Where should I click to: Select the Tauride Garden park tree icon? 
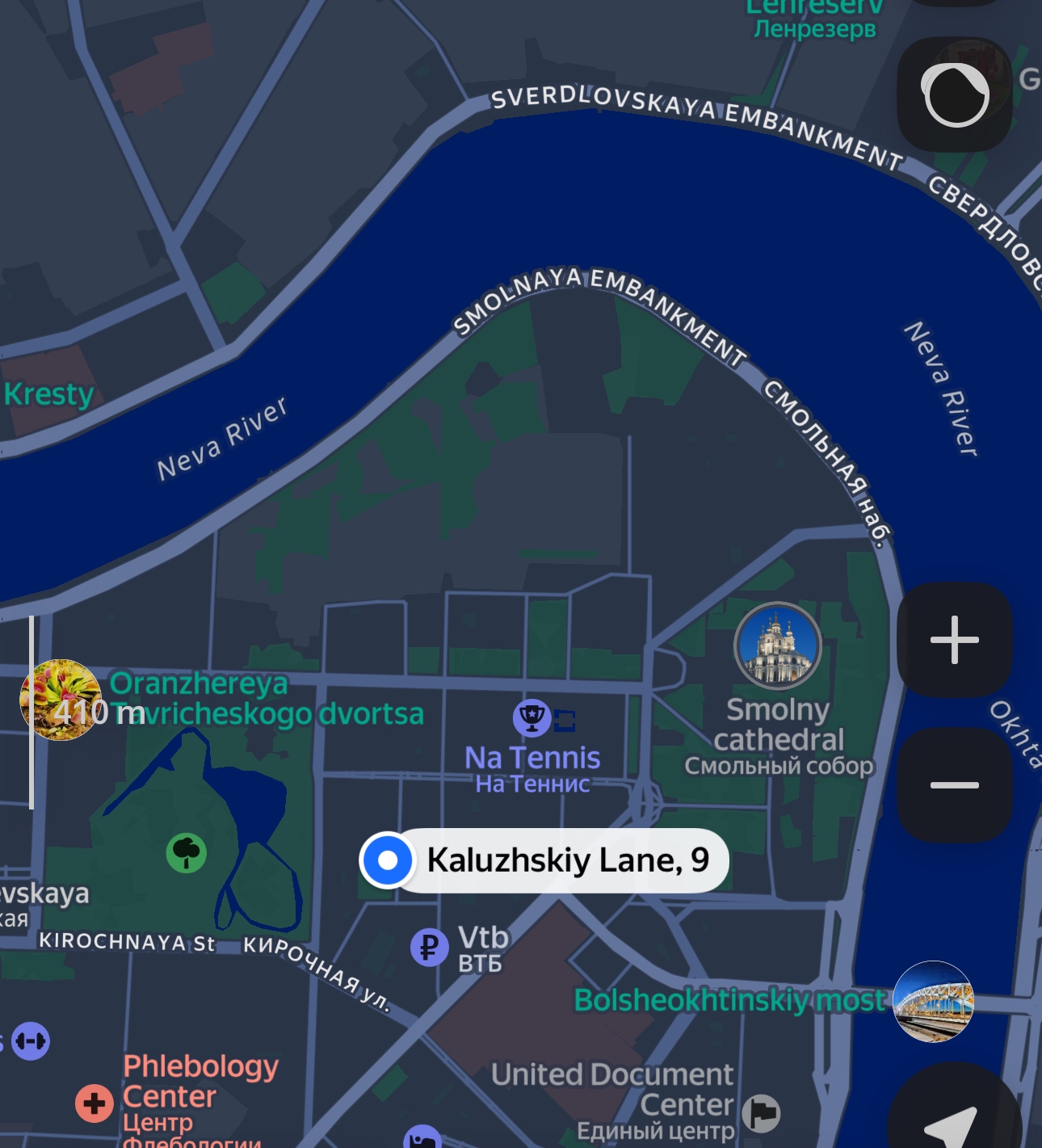coord(187,853)
